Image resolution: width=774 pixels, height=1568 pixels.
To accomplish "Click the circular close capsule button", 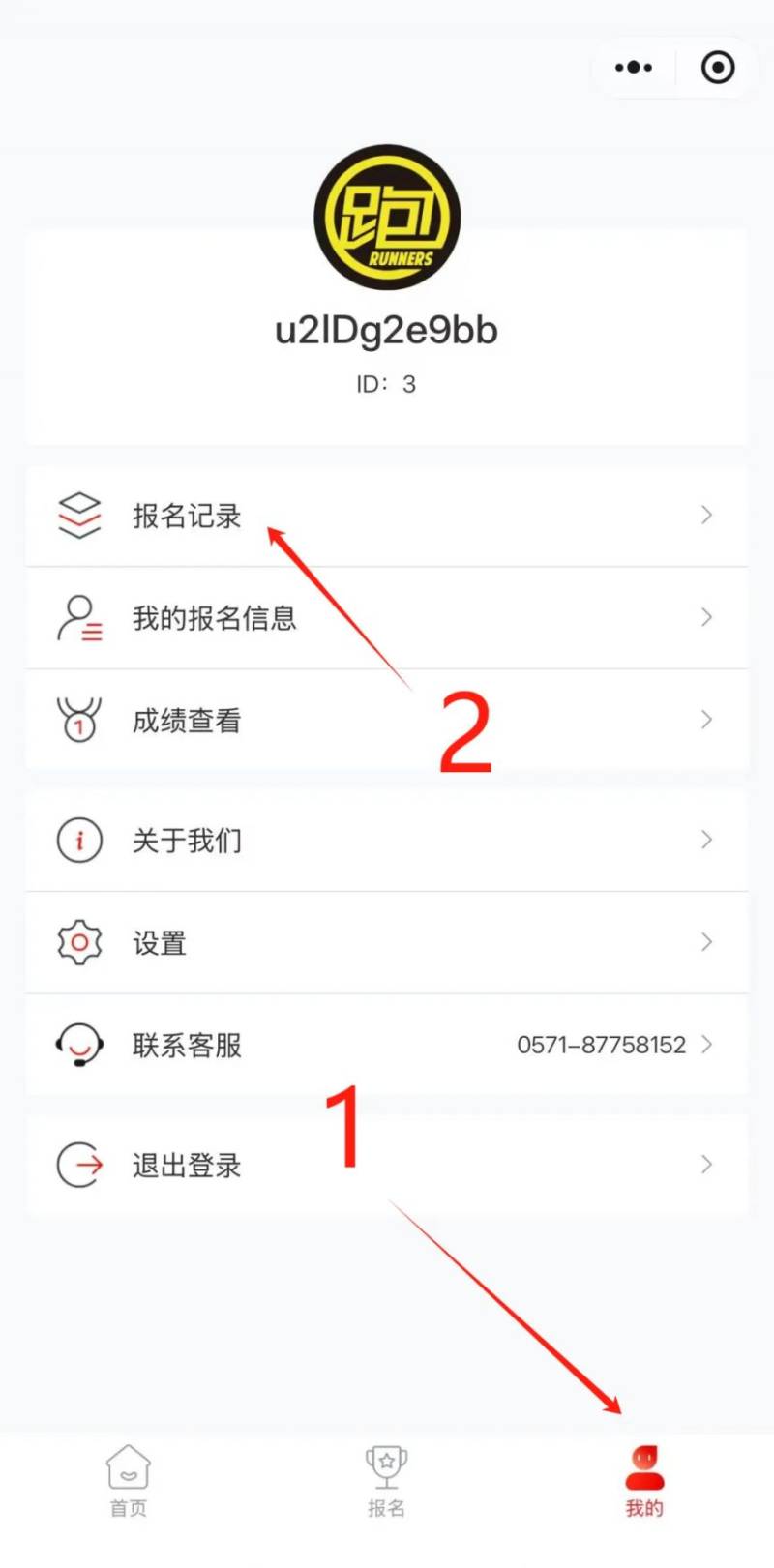I will pyautogui.click(x=717, y=68).
